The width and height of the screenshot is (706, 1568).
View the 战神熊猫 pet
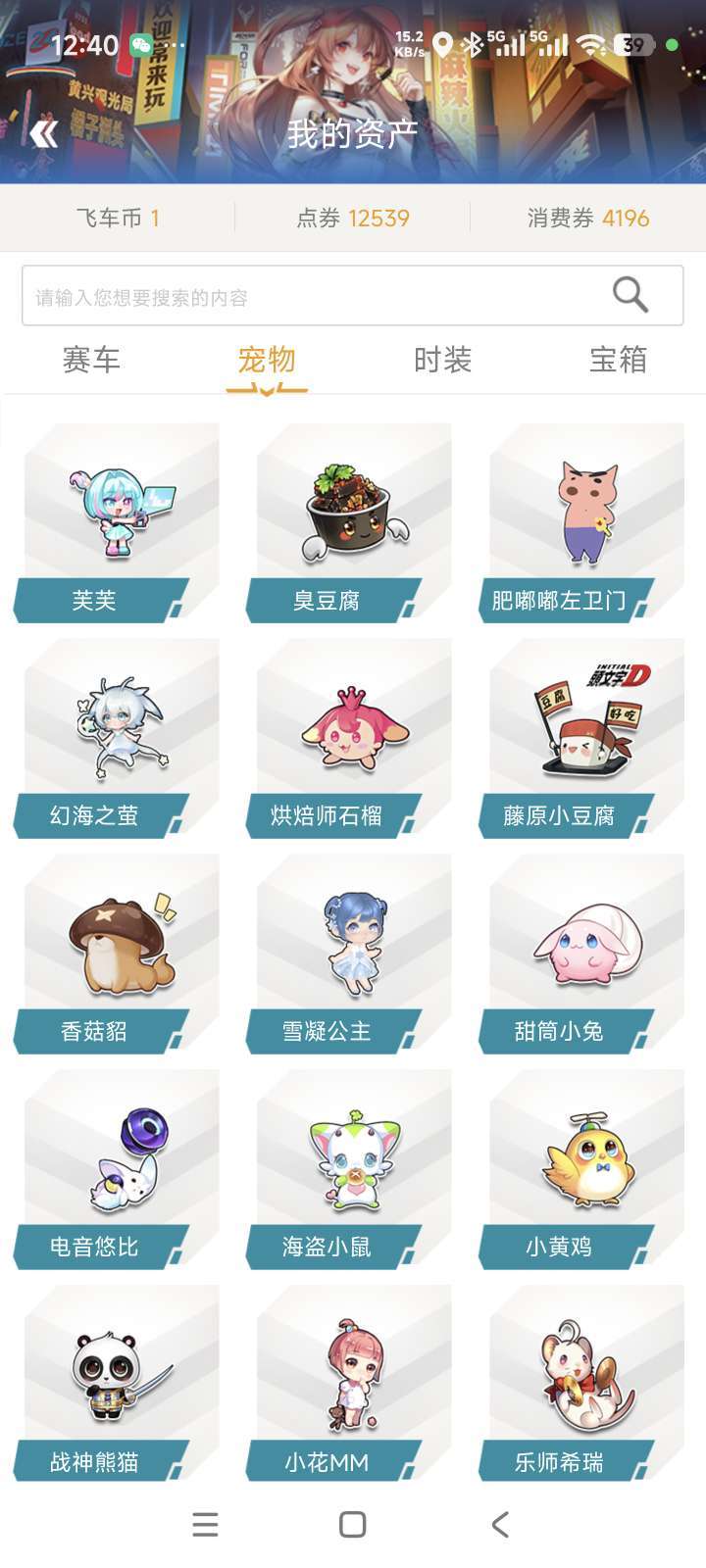point(120,1384)
